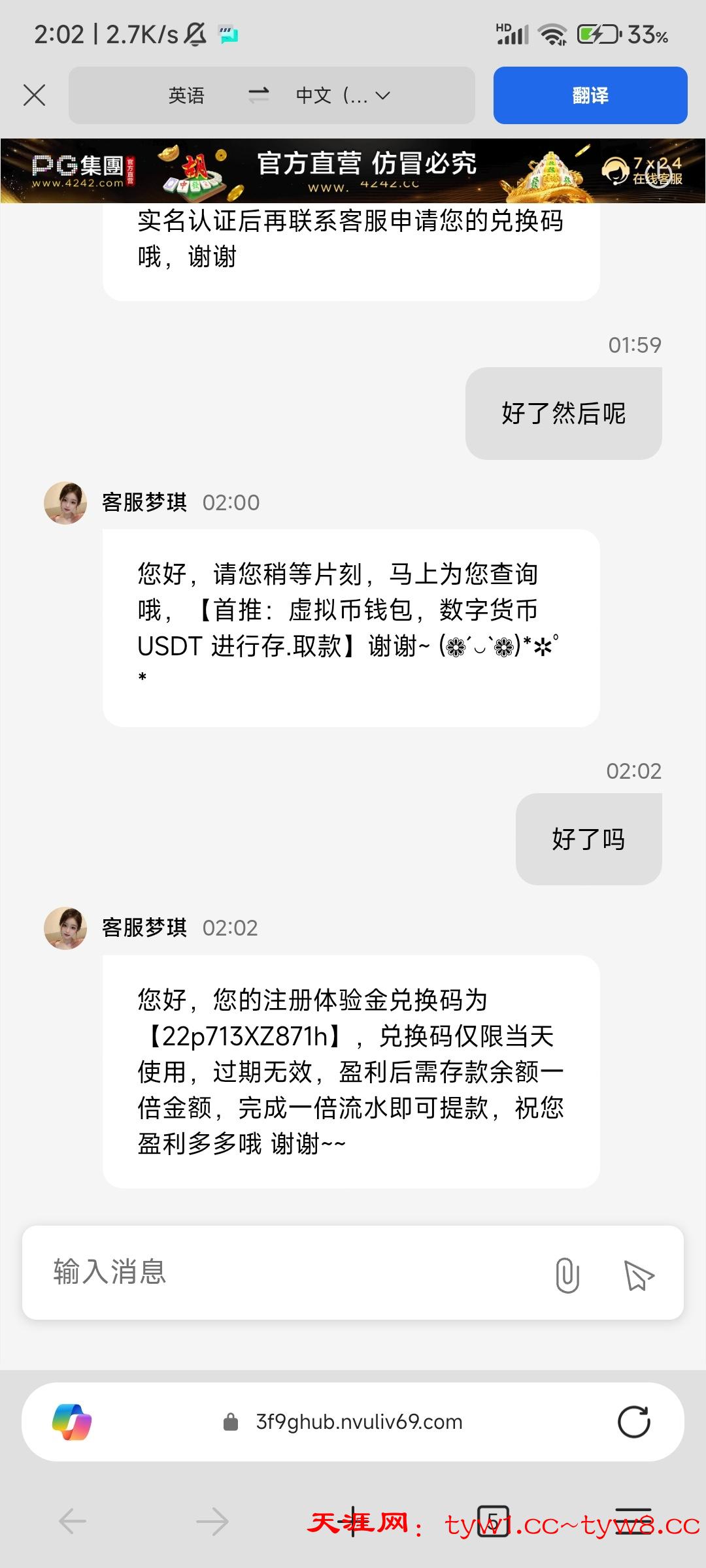Swap the translation languages
This screenshot has height=1568, width=706.
259,95
